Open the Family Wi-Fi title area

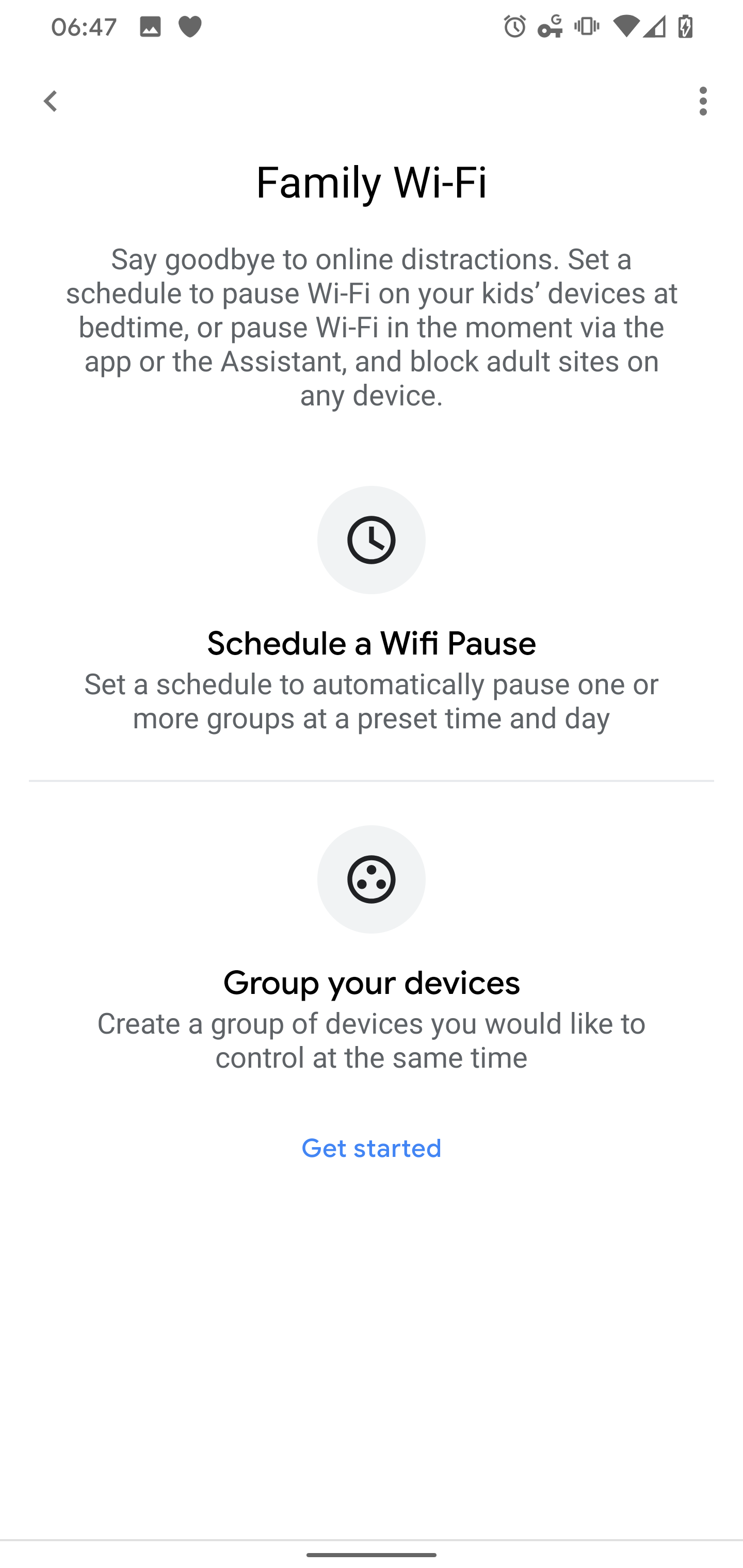pyautogui.click(x=372, y=182)
